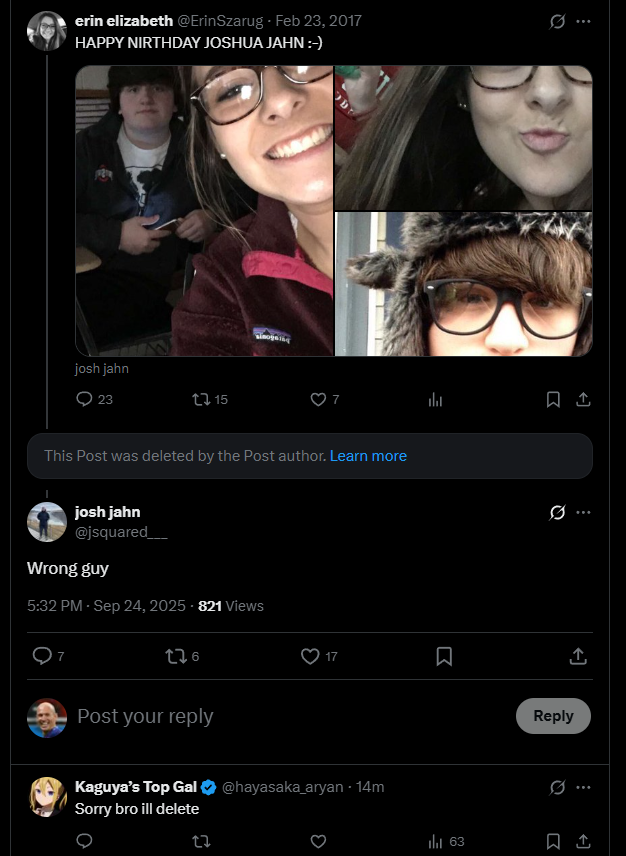The height and width of the screenshot is (856, 626).
Task: Open the large selfie photo with glasses
Action: click(x=204, y=211)
